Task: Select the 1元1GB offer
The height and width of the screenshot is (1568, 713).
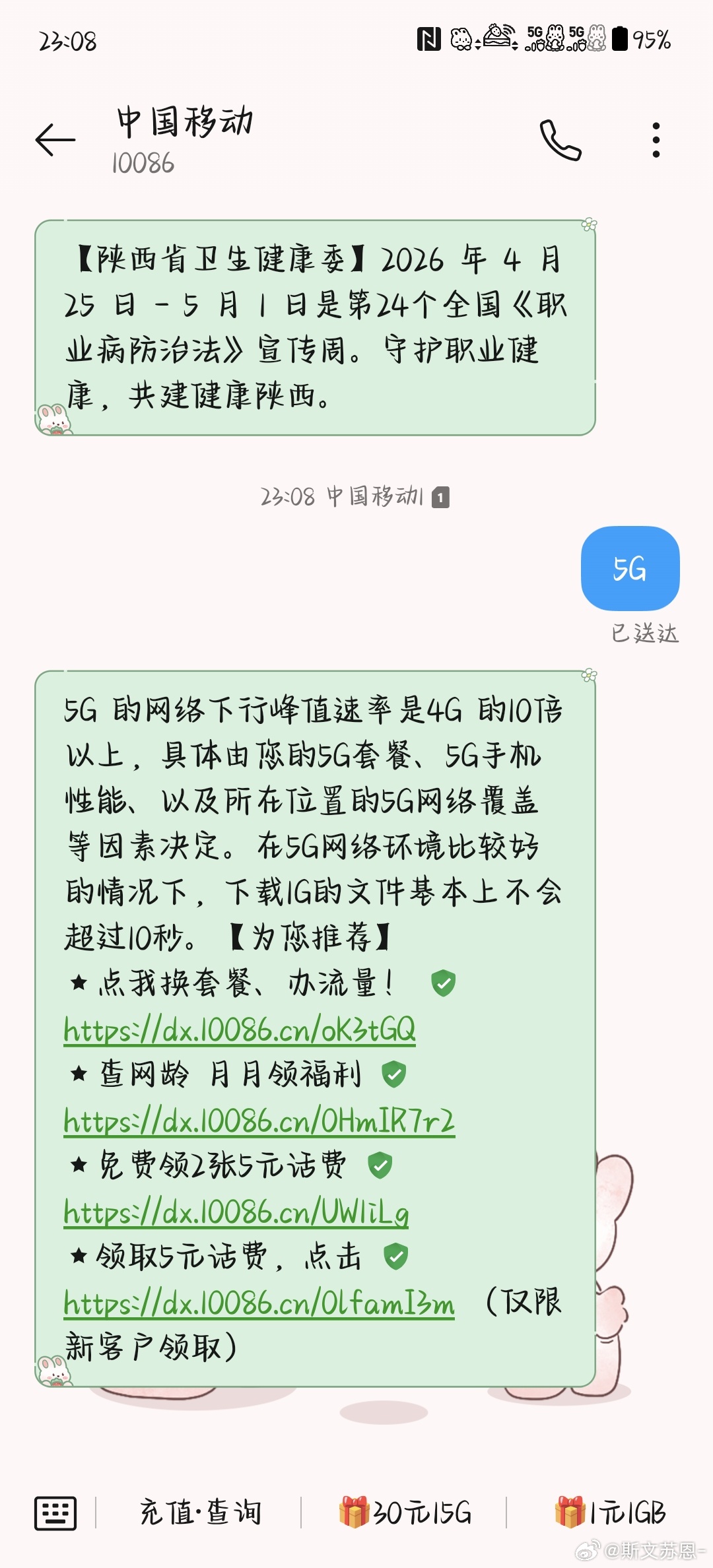Action: point(610,1513)
